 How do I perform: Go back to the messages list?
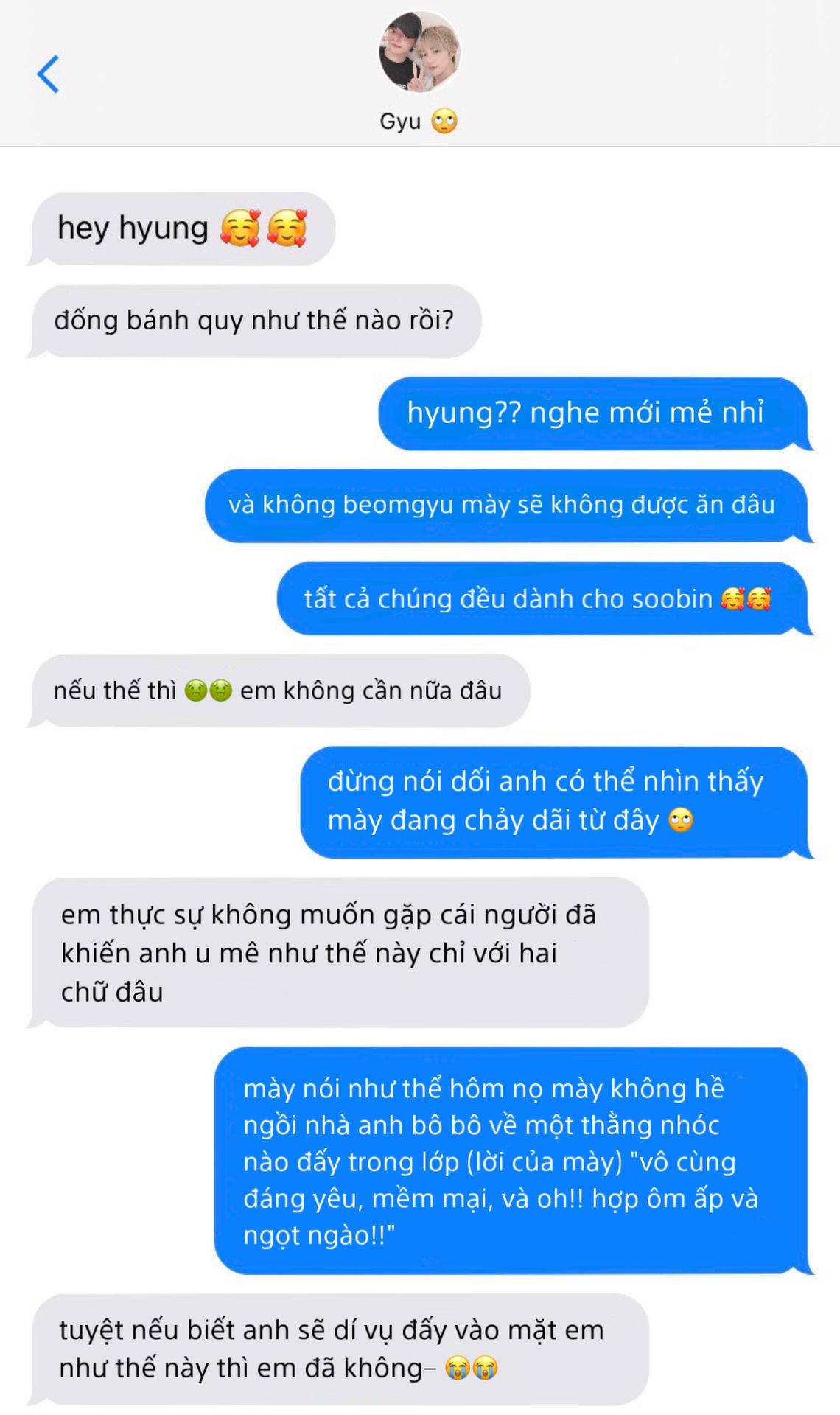49,74
